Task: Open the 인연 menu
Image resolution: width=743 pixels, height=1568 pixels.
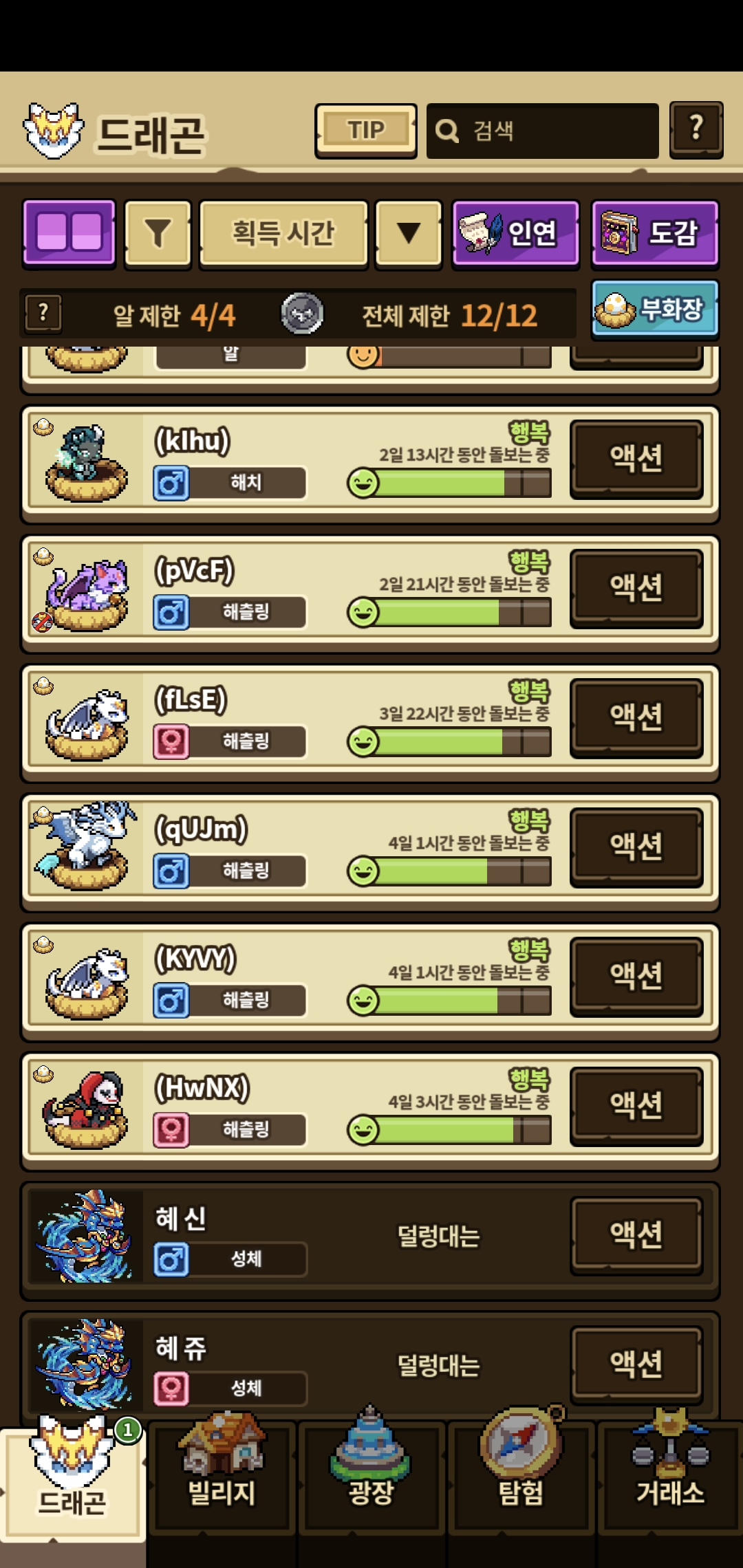Action: click(515, 233)
